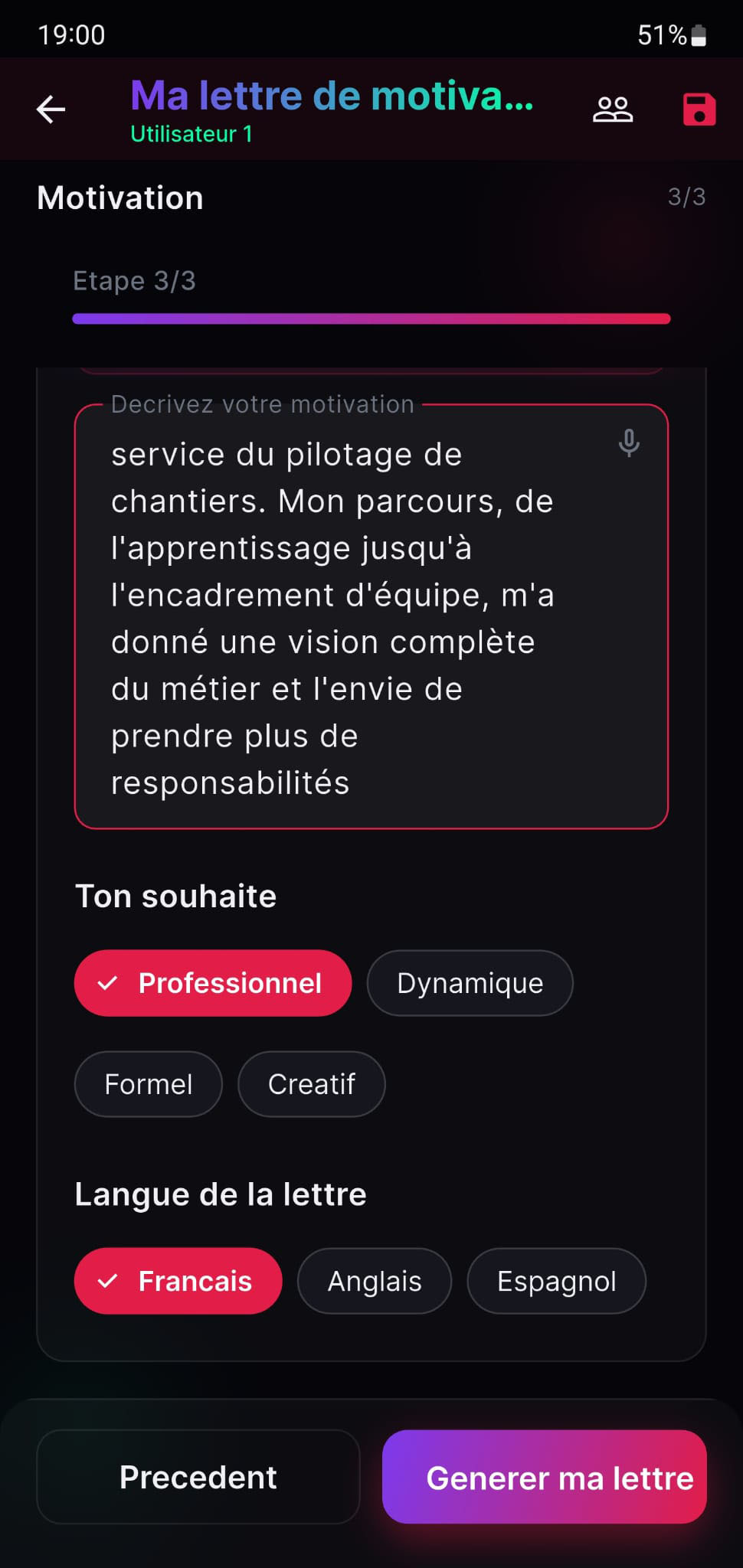Set the tone to Creatif

[x=311, y=1084]
